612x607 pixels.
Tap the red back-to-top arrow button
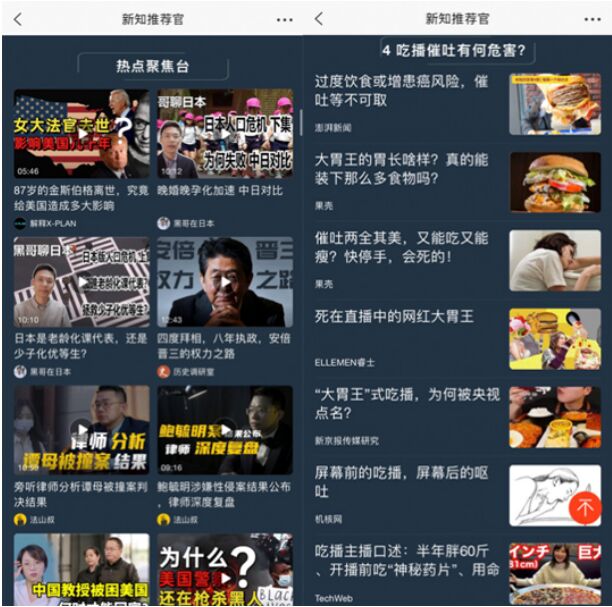[x=584, y=508]
